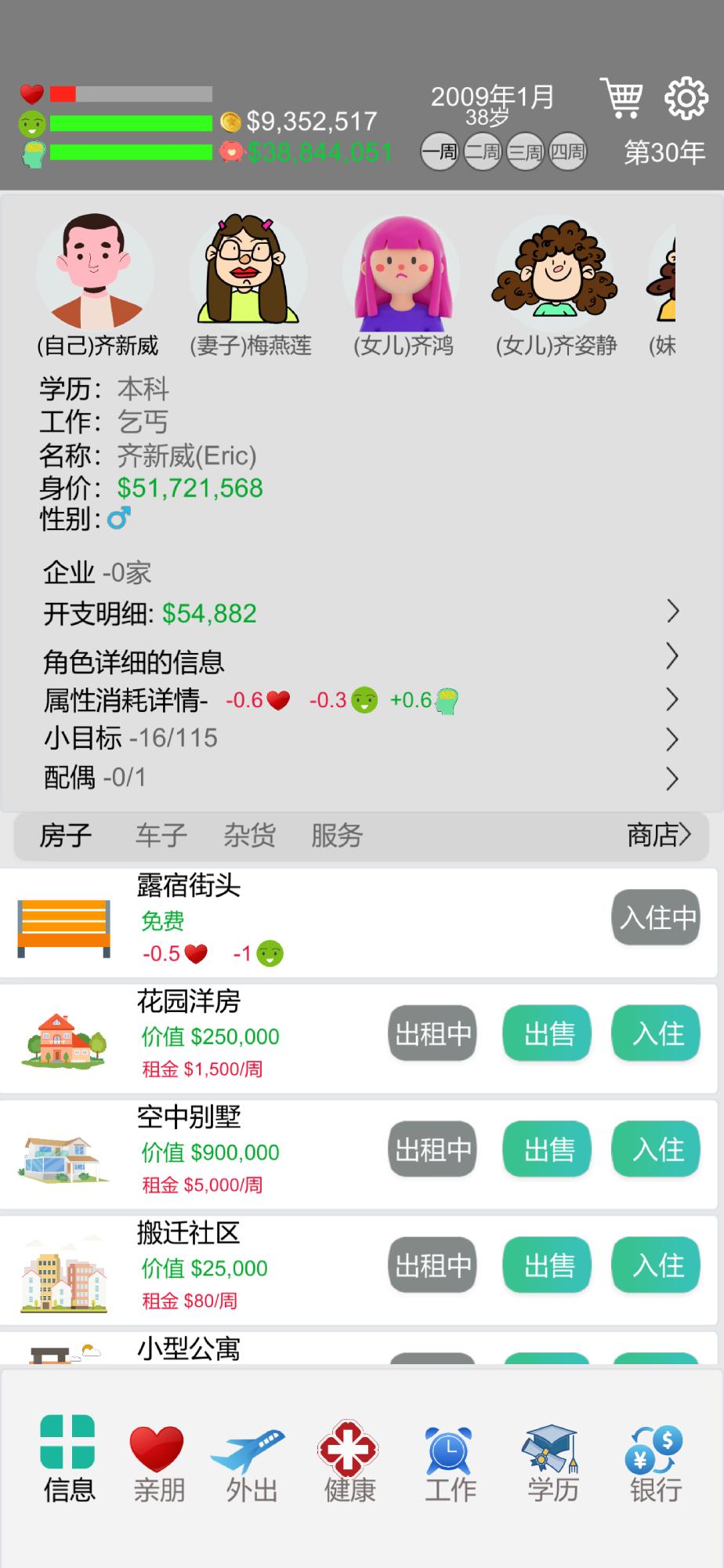Sell the 花园洋房 house
Screen dimensions: 724x1568
(x=547, y=1034)
